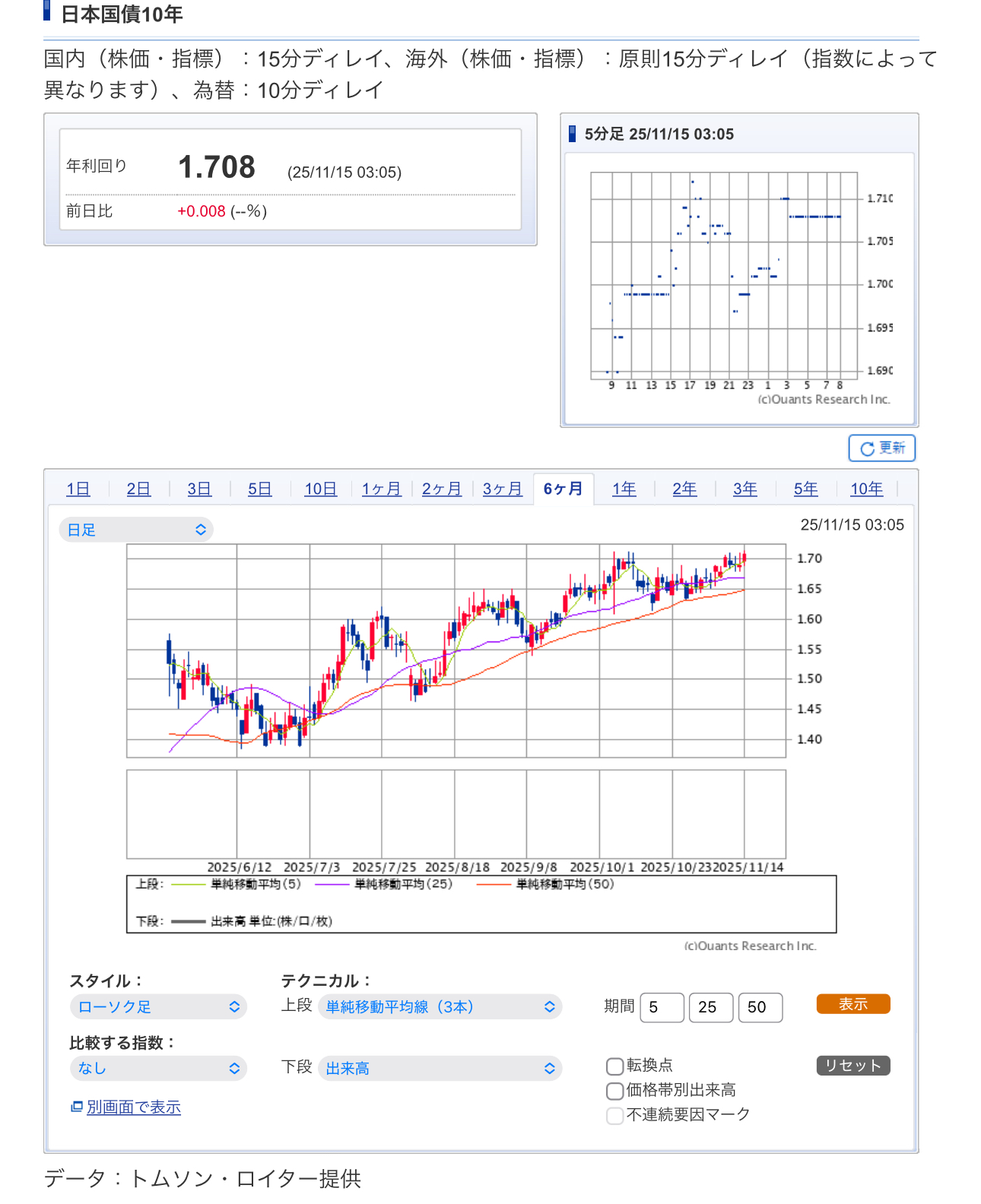Viewport: 981px width, 1204px height.
Task: Switch to the 3ヶ月 tab
Action: (x=502, y=489)
